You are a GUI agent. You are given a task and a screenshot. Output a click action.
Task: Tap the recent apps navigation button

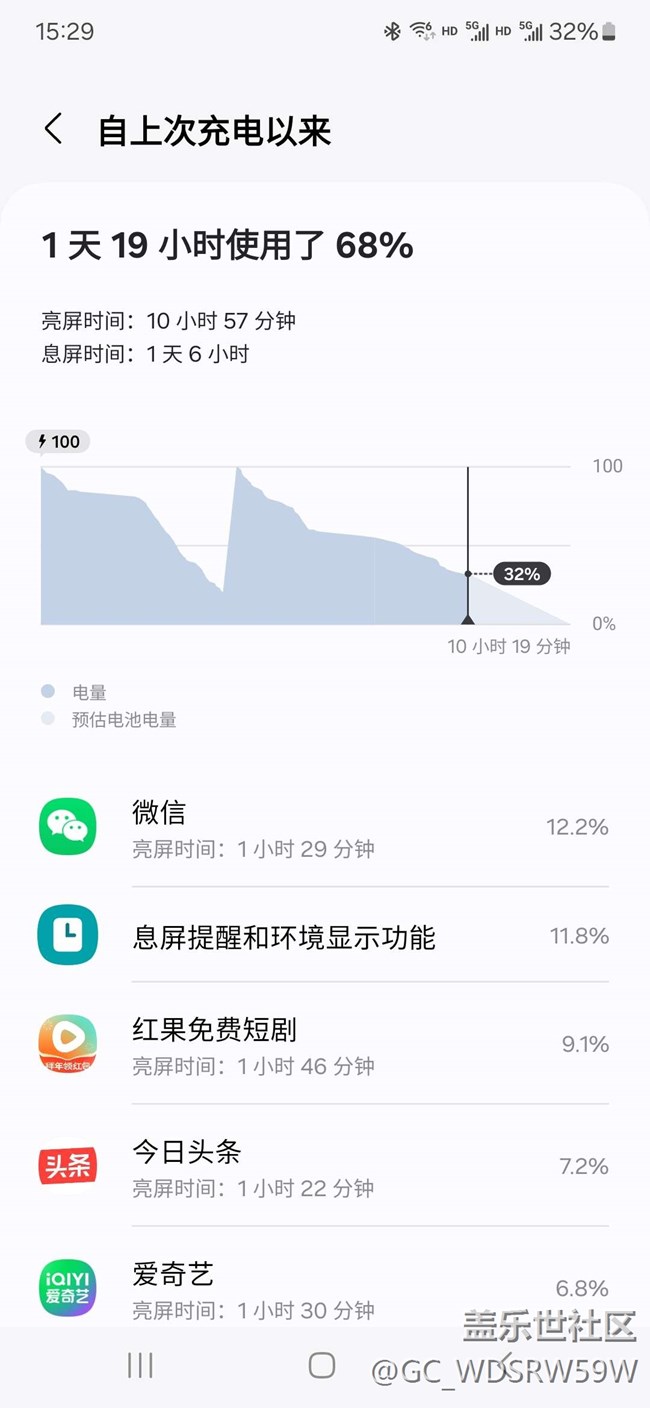(x=140, y=1366)
